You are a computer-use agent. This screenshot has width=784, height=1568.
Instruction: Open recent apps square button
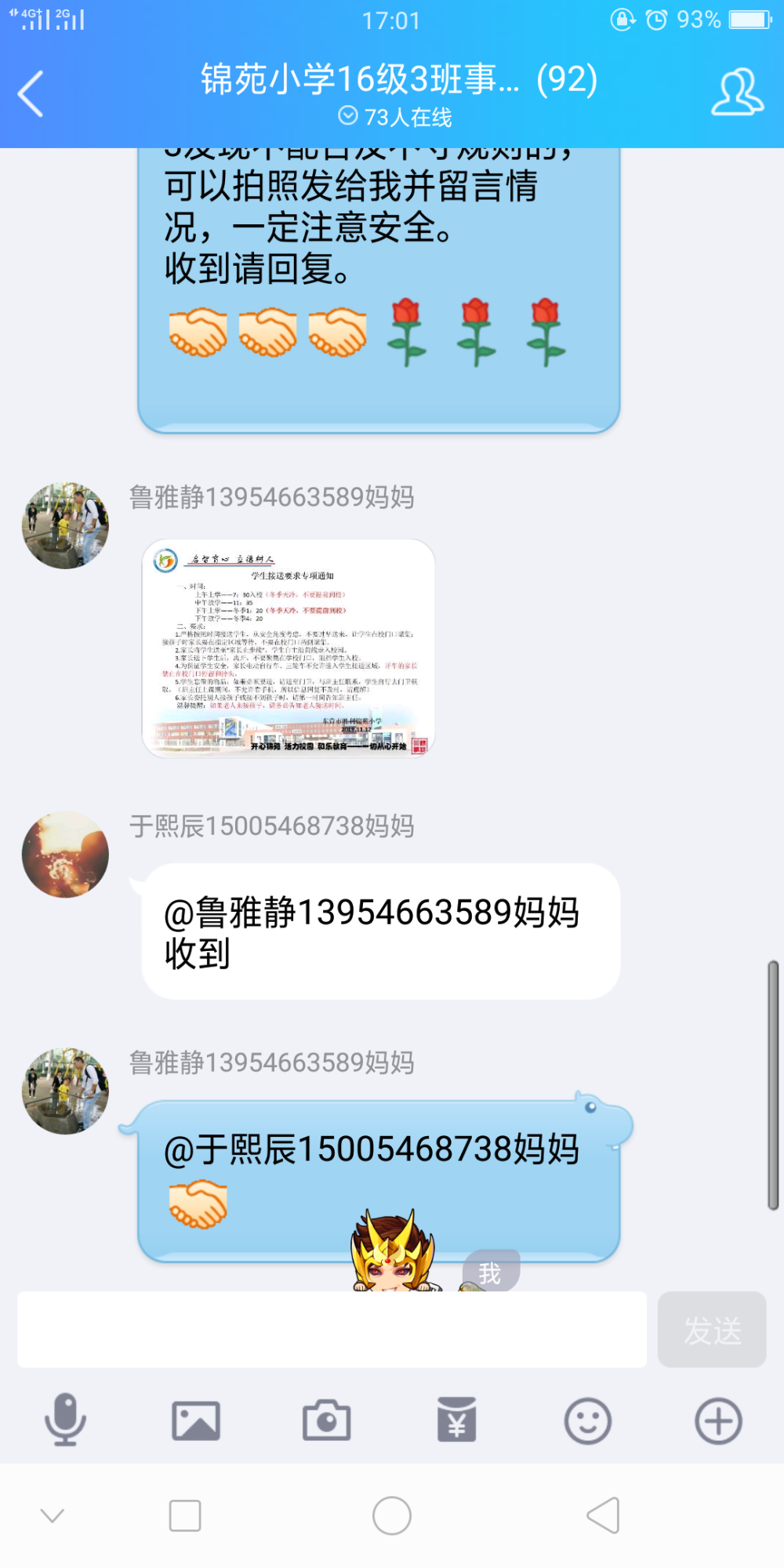185,1515
